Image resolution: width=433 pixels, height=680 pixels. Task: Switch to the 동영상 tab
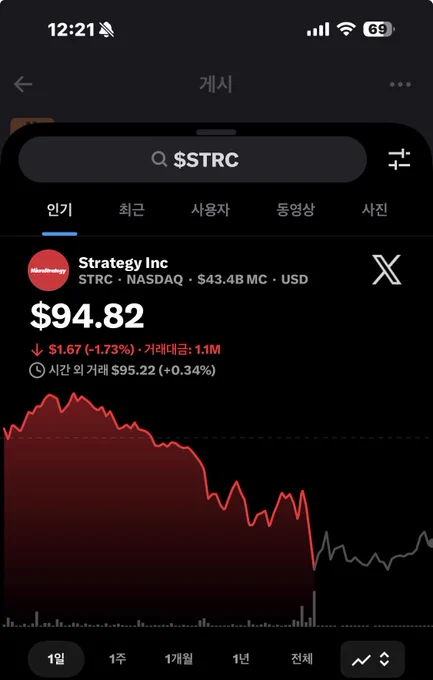295,210
